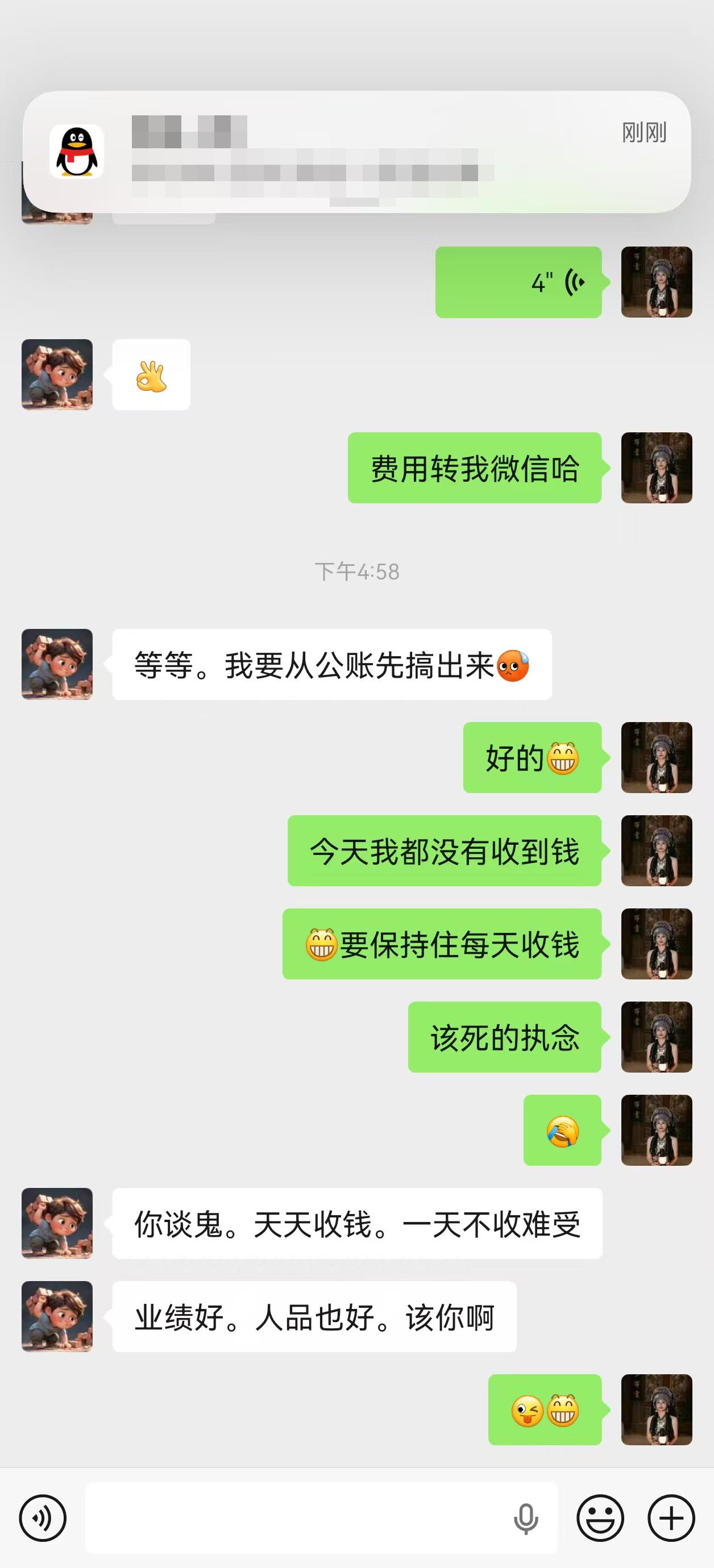Image resolution: width=714 pixels, height=1568 pixels.
Task: Open contact avatar beside 等等。我要从公账先搞出来
Action: tap(57, 664)
